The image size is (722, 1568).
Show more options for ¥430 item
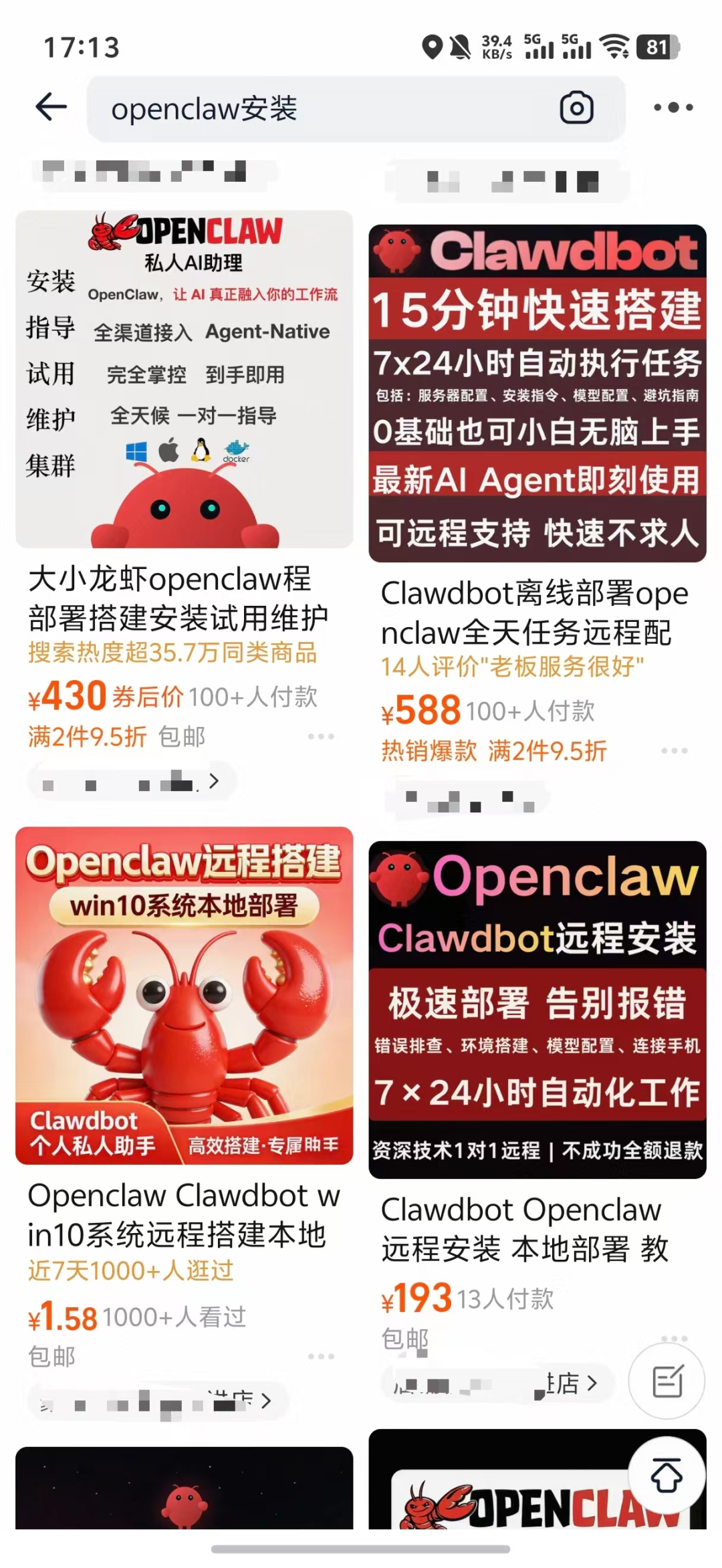(x=321, y=736)
